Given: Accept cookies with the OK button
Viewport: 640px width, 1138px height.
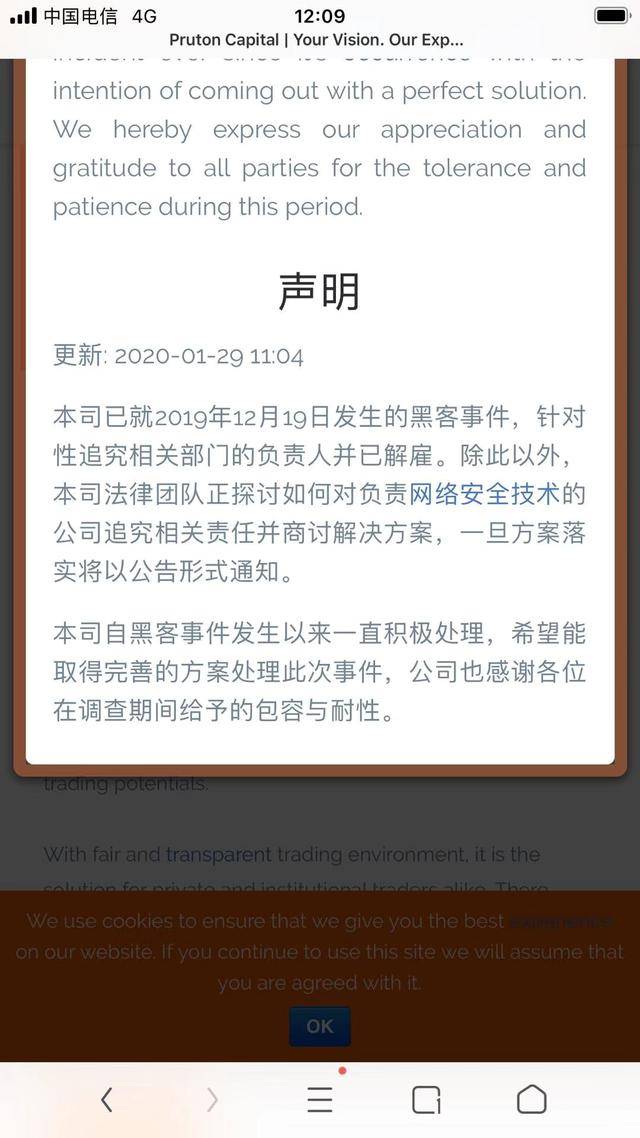Looking at the screenshot, I should pos(319,1026).
